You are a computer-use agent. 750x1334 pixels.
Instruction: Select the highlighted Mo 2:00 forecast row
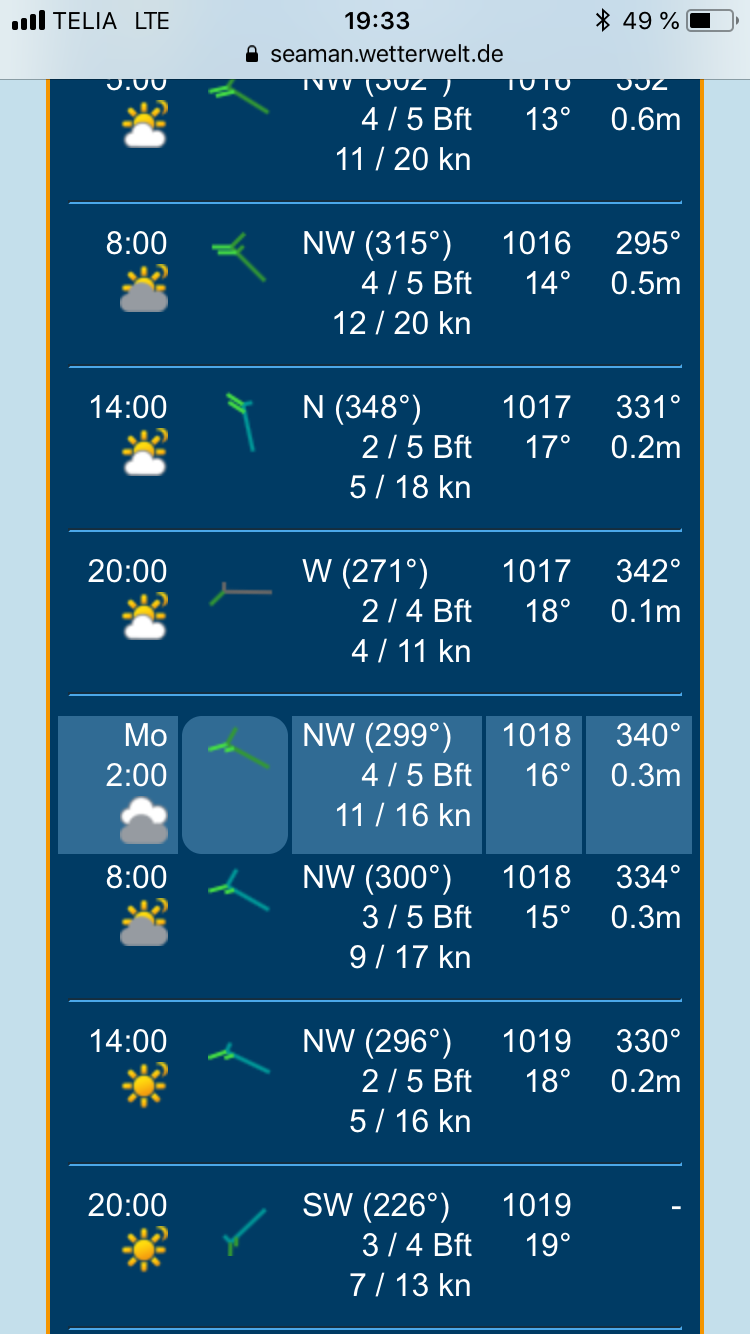coord(375,785)
